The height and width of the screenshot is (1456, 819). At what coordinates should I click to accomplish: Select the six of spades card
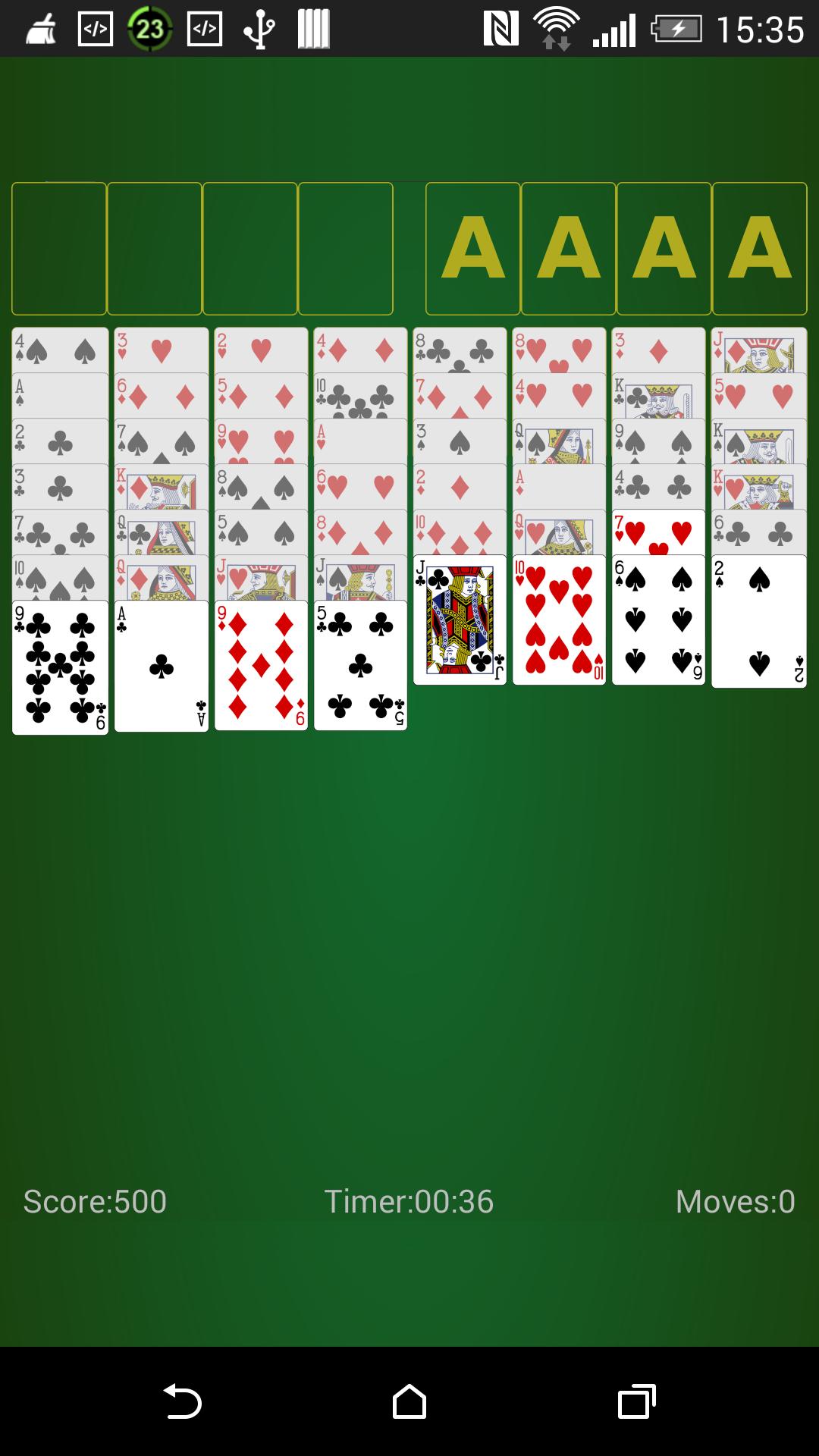point(658,620)
